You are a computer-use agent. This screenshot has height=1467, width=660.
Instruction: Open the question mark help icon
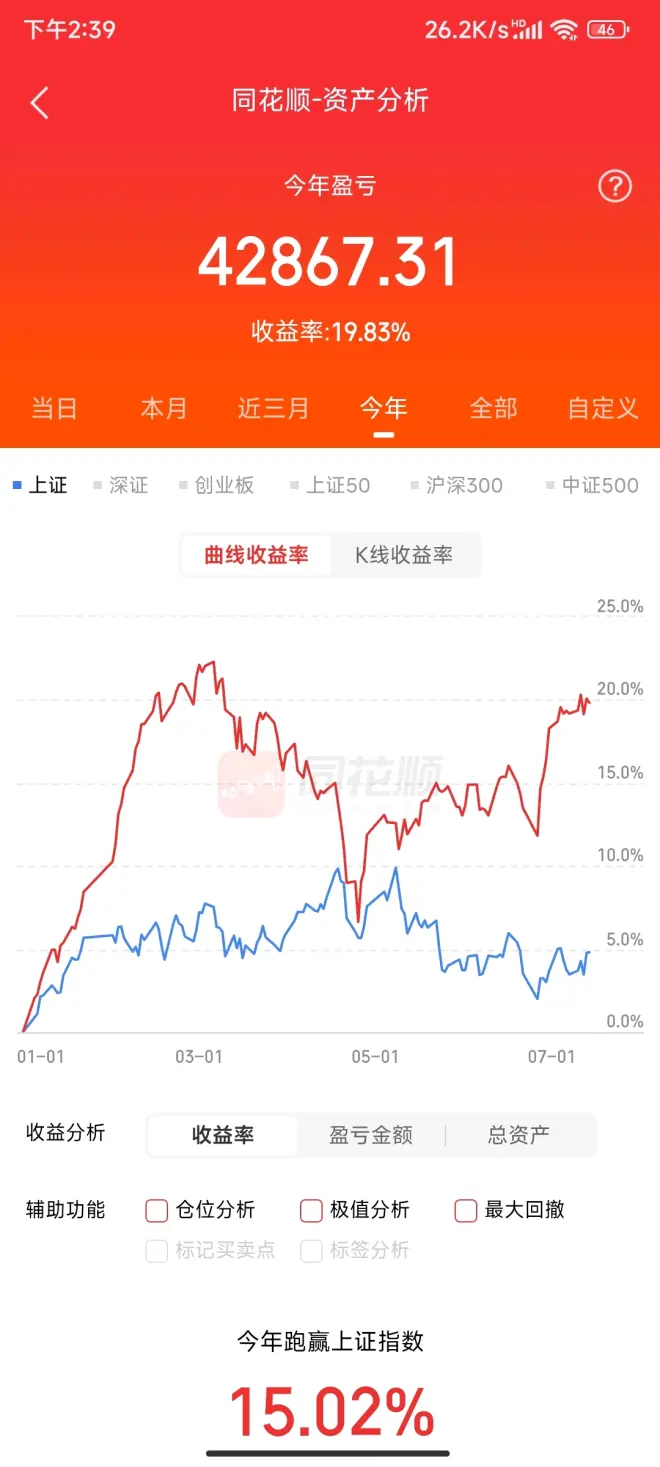tap(614, 186)
